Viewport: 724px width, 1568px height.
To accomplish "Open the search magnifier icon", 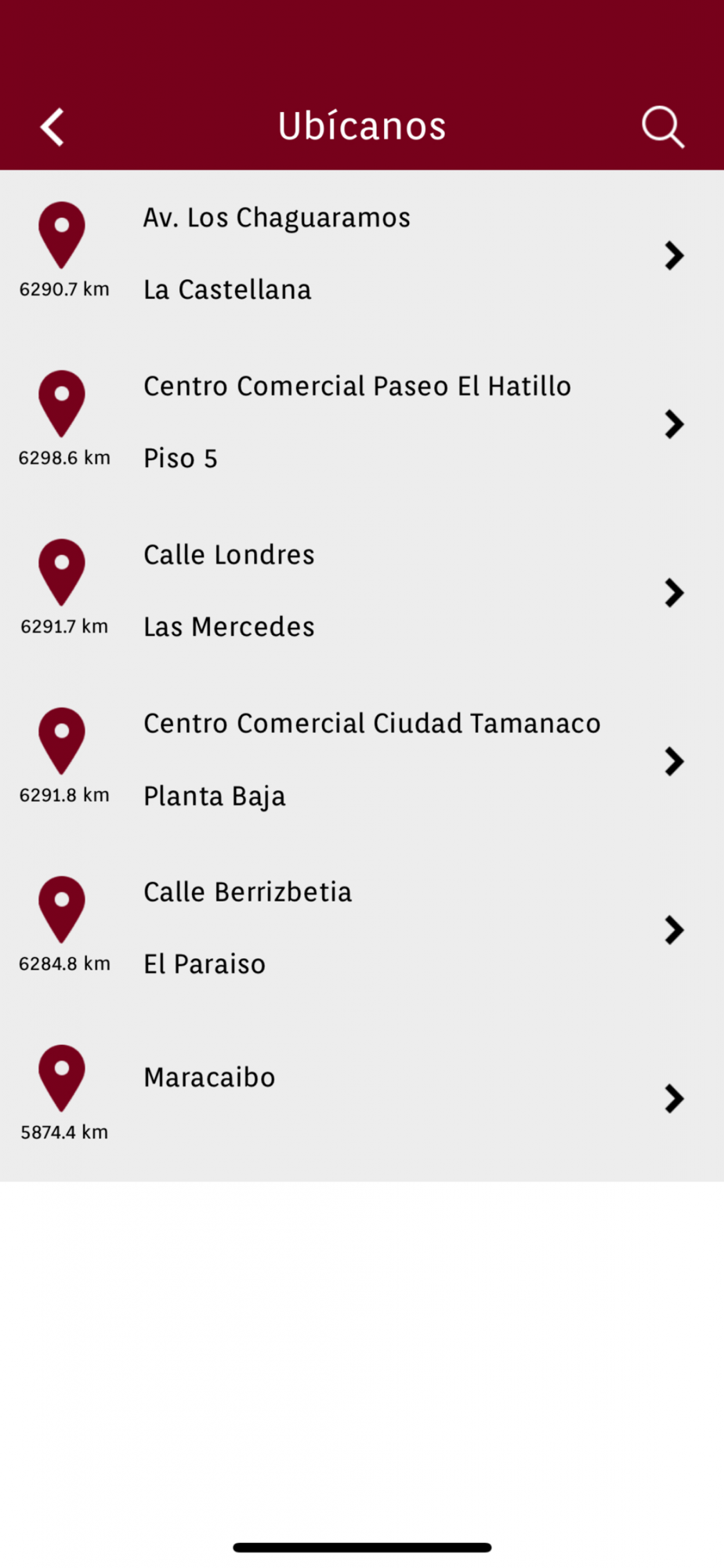I will click(663, 127).
